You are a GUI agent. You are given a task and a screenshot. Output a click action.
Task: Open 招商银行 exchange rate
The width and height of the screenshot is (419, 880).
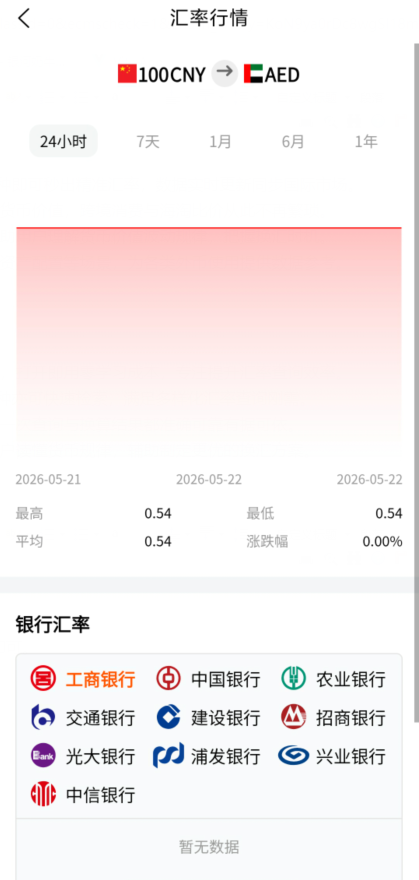333,717
